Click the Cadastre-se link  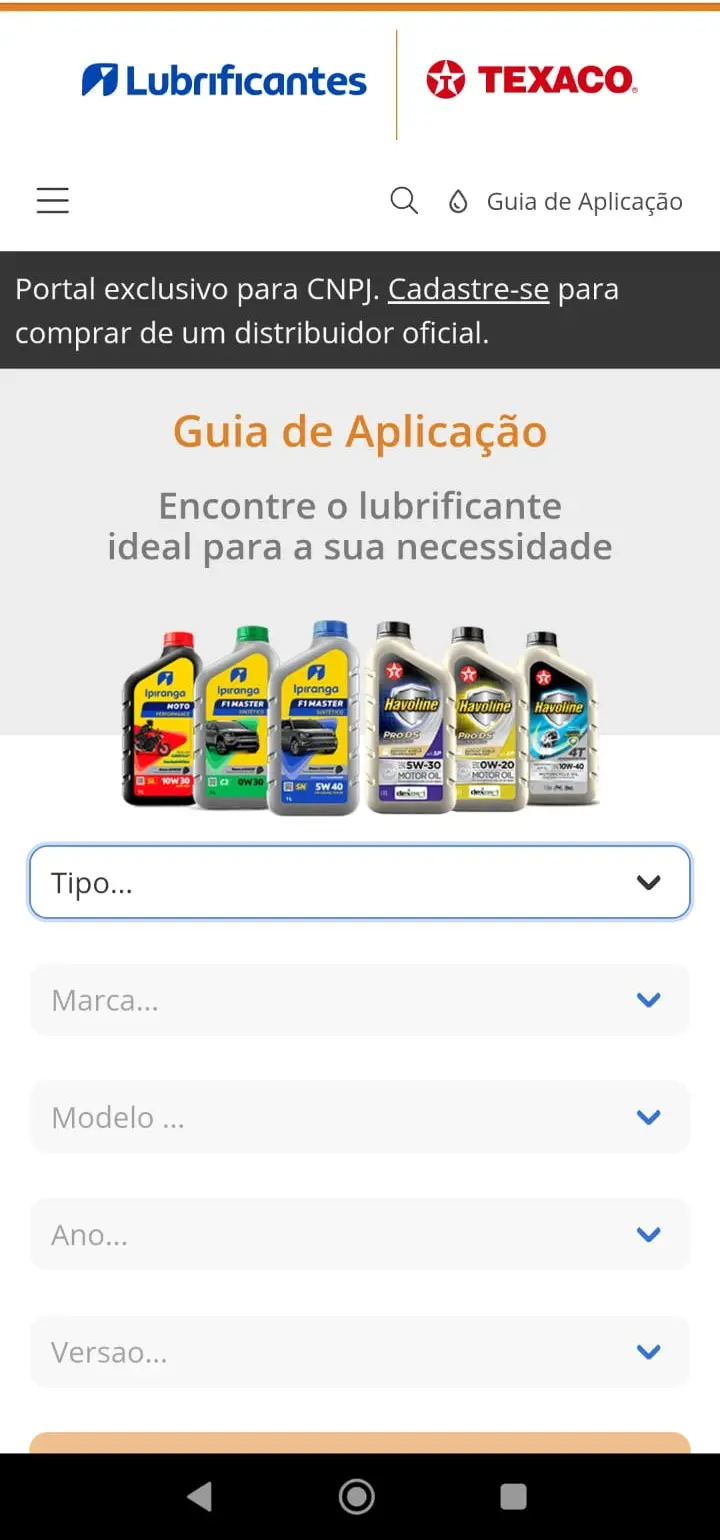pyautogui.click(x=469, y=289)
